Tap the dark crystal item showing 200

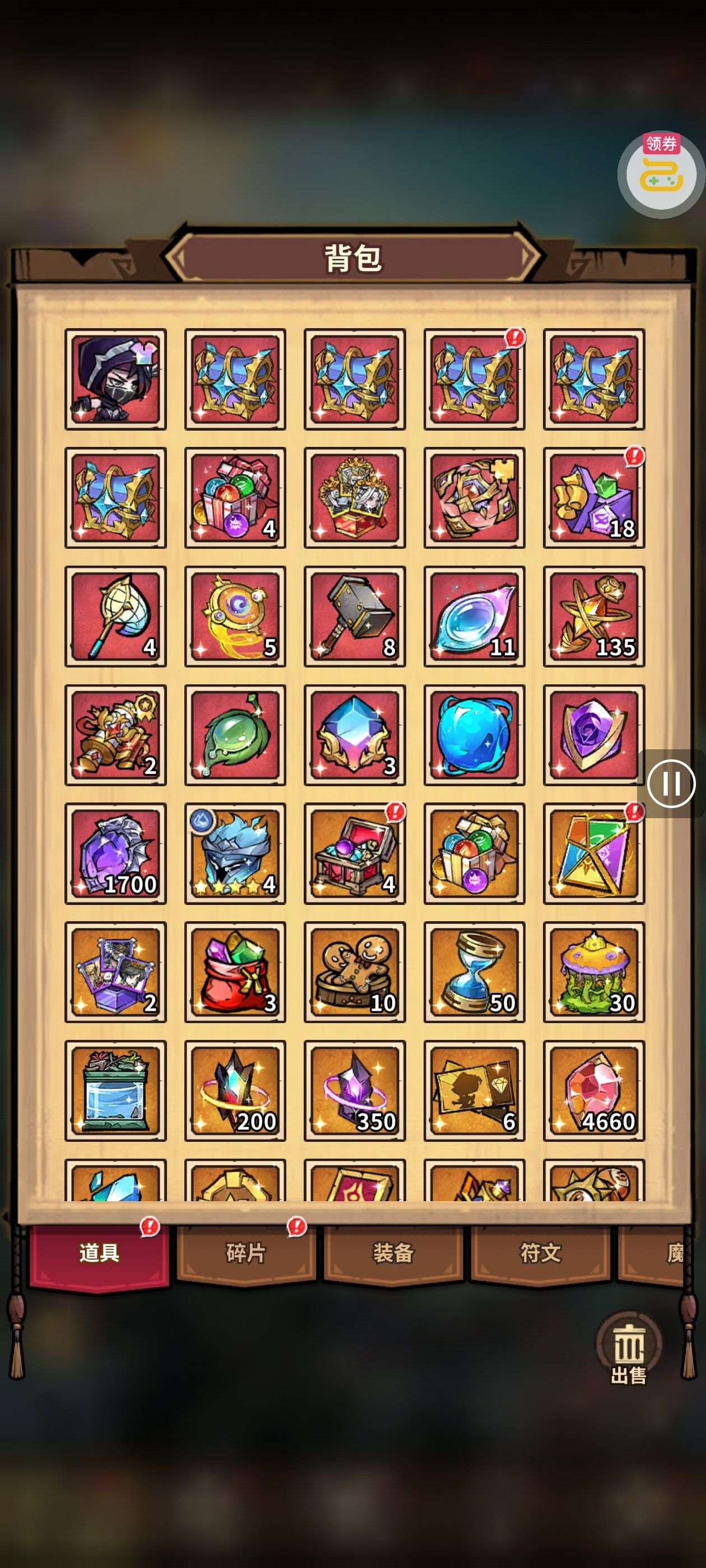coord(235,1090)
